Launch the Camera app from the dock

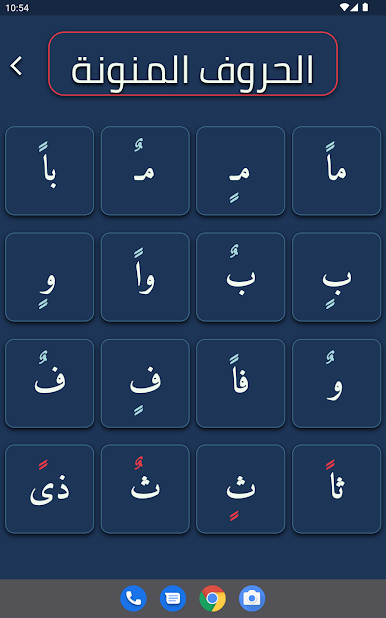[252, 598]
